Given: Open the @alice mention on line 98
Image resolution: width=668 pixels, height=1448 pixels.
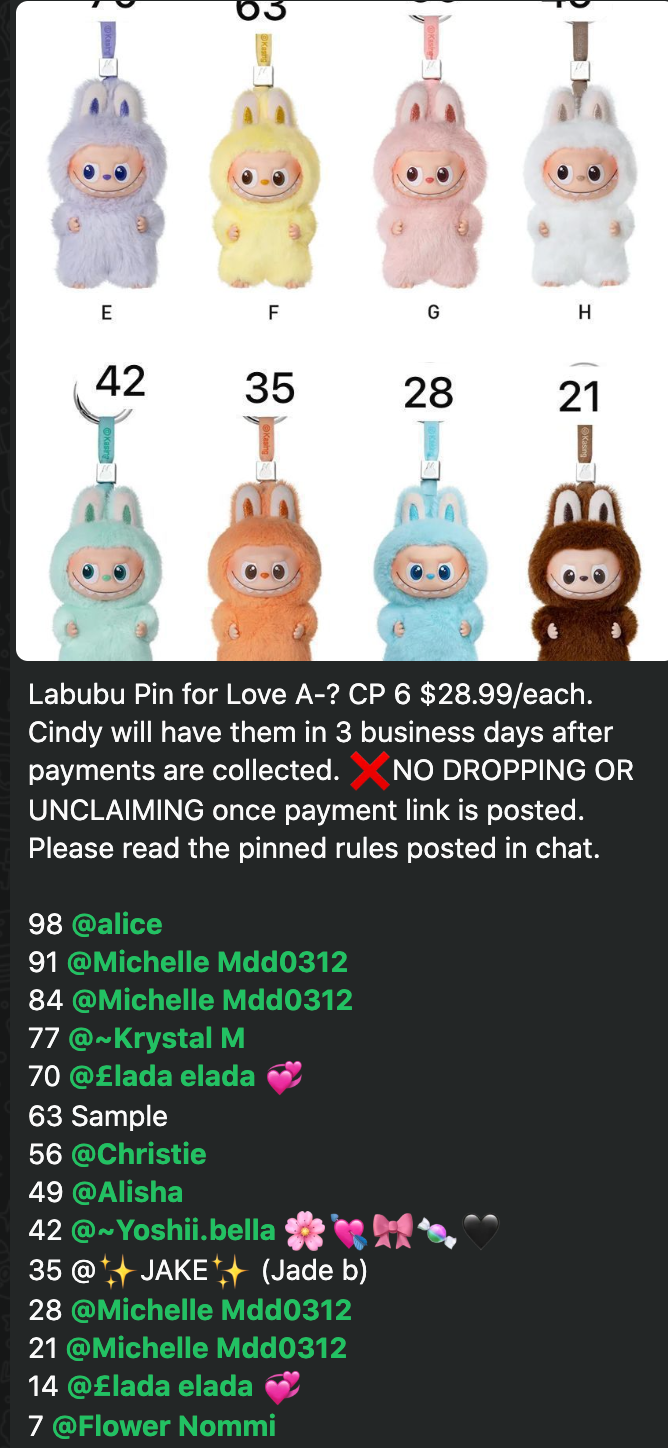Looking at the screenshot, I should [x=116, y=924].
